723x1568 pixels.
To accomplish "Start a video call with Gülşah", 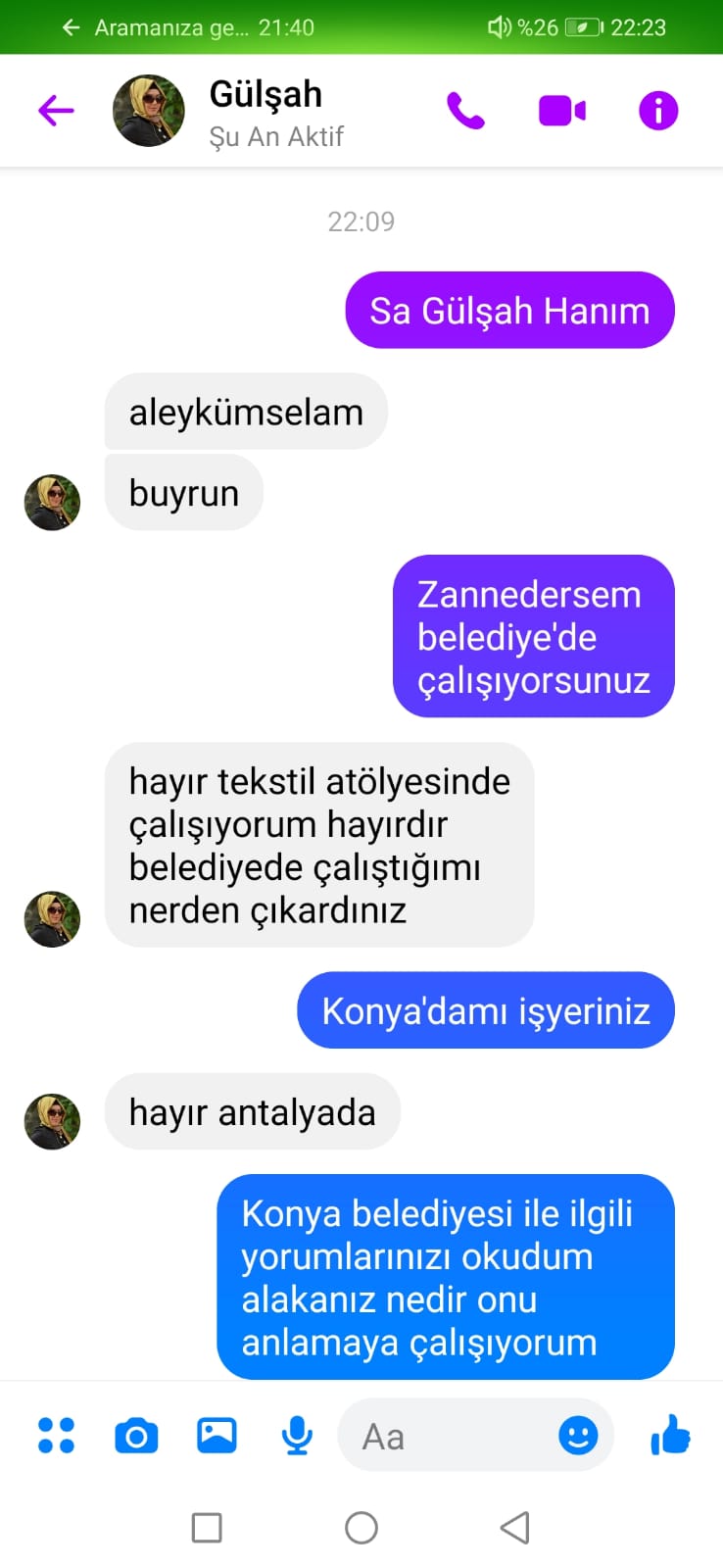I will click(561, 111).
